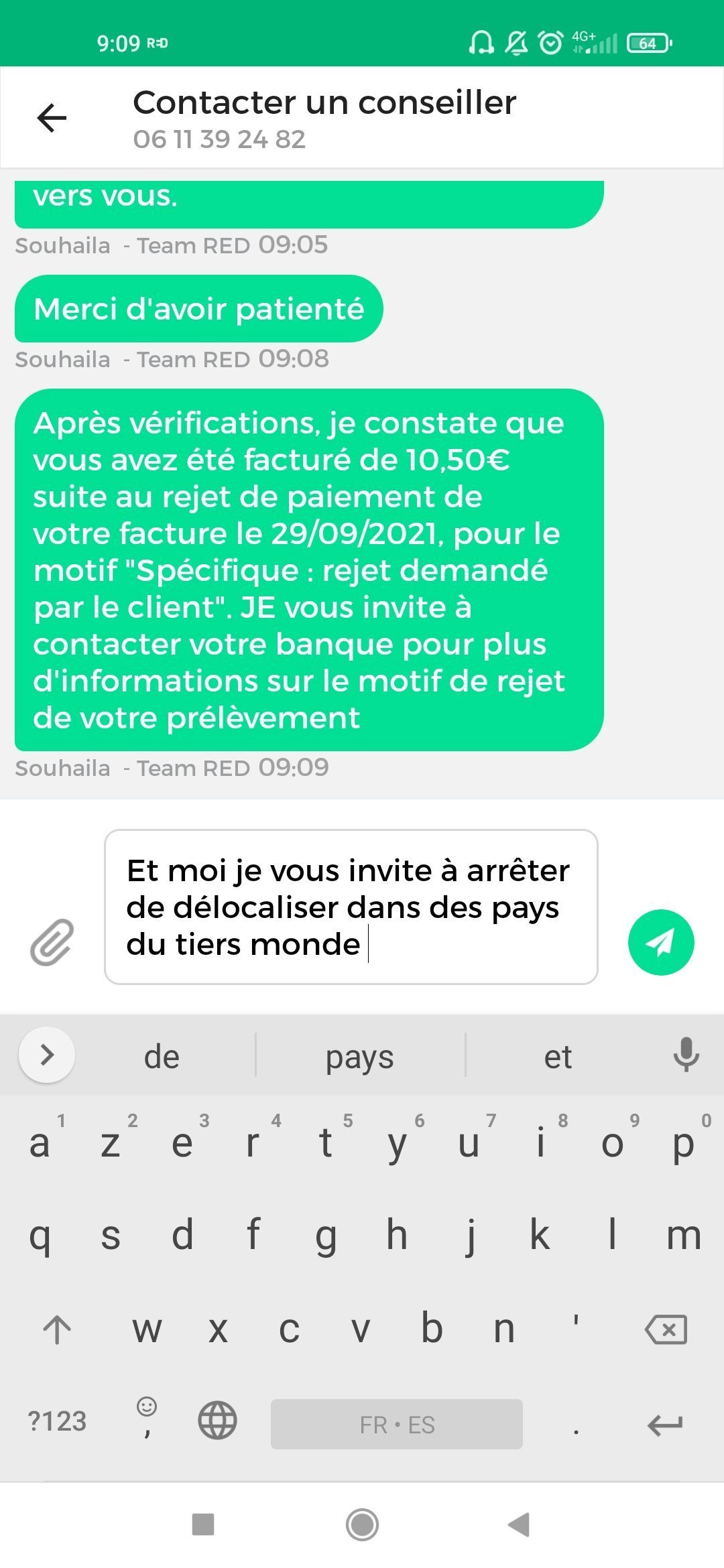Pick the keyboard suggestion "et"
This screenshot has height=1568, width=724.
tap(558, 1056)
